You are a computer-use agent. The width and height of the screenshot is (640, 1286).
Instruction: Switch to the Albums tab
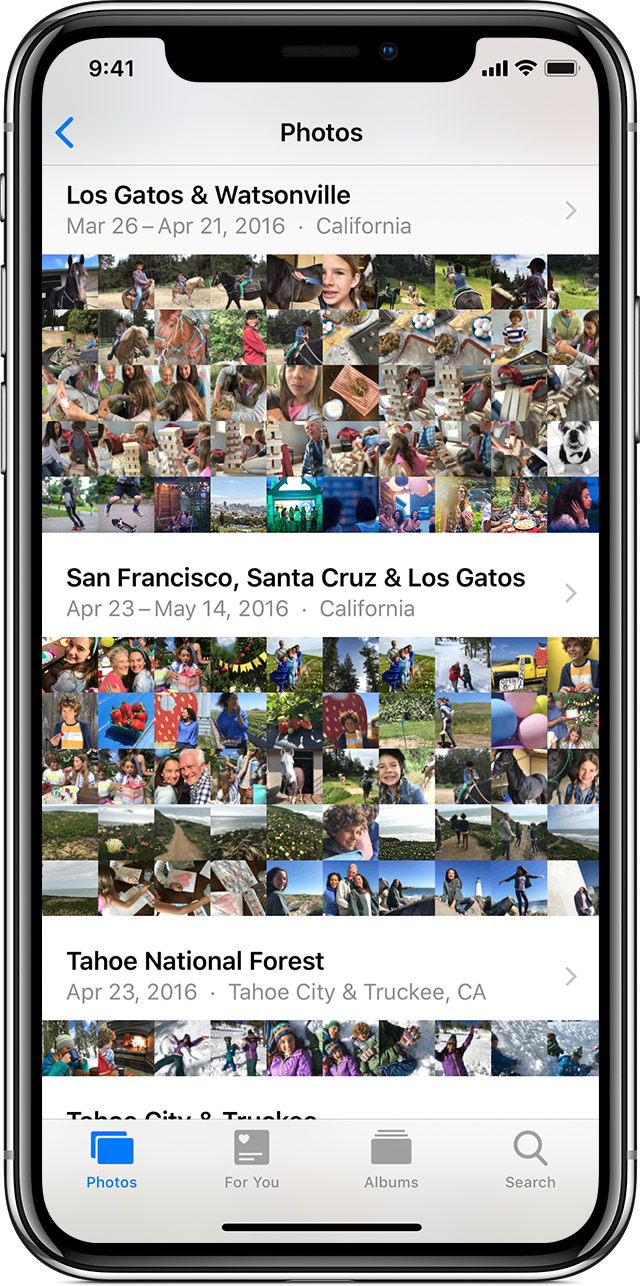click(391, 1160)
